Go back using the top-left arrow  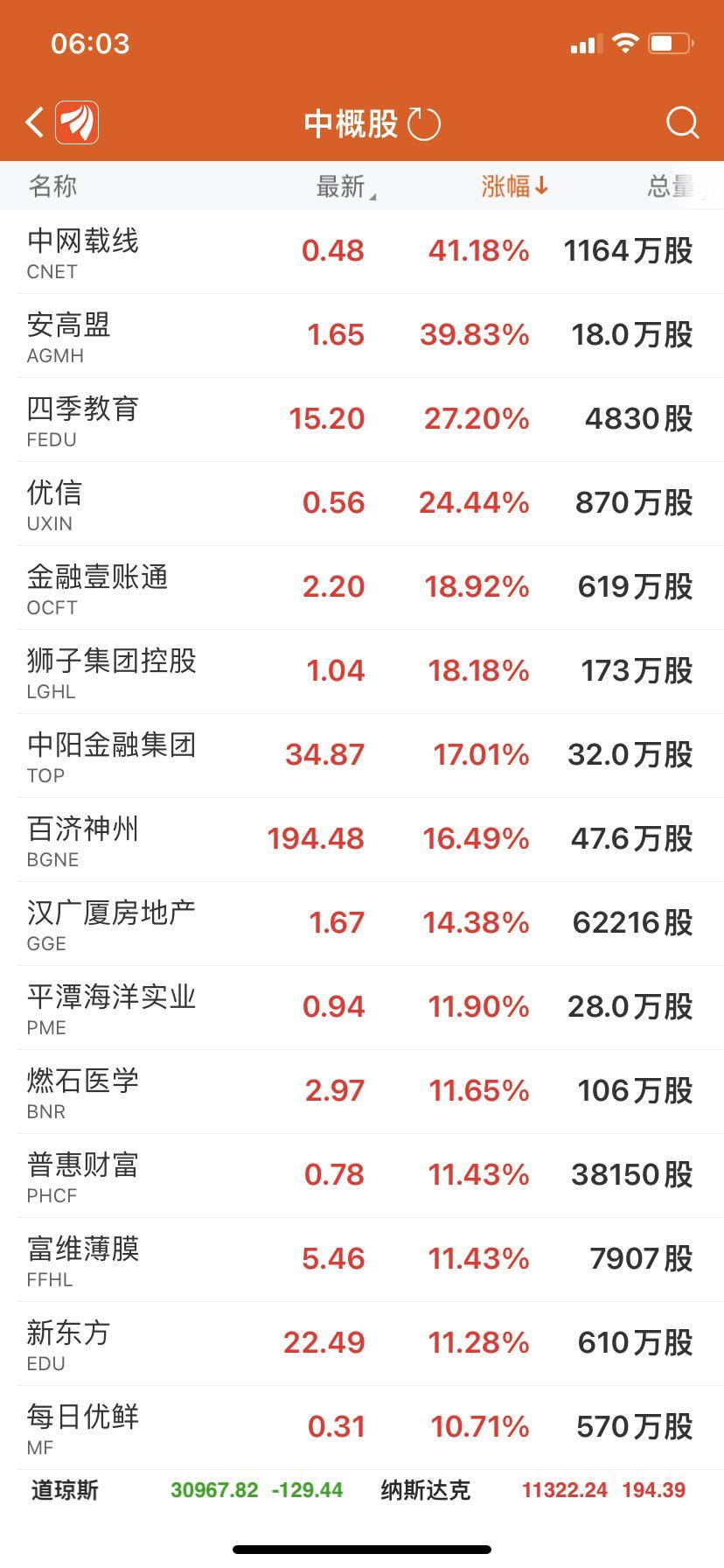click(x=35, y=122)
